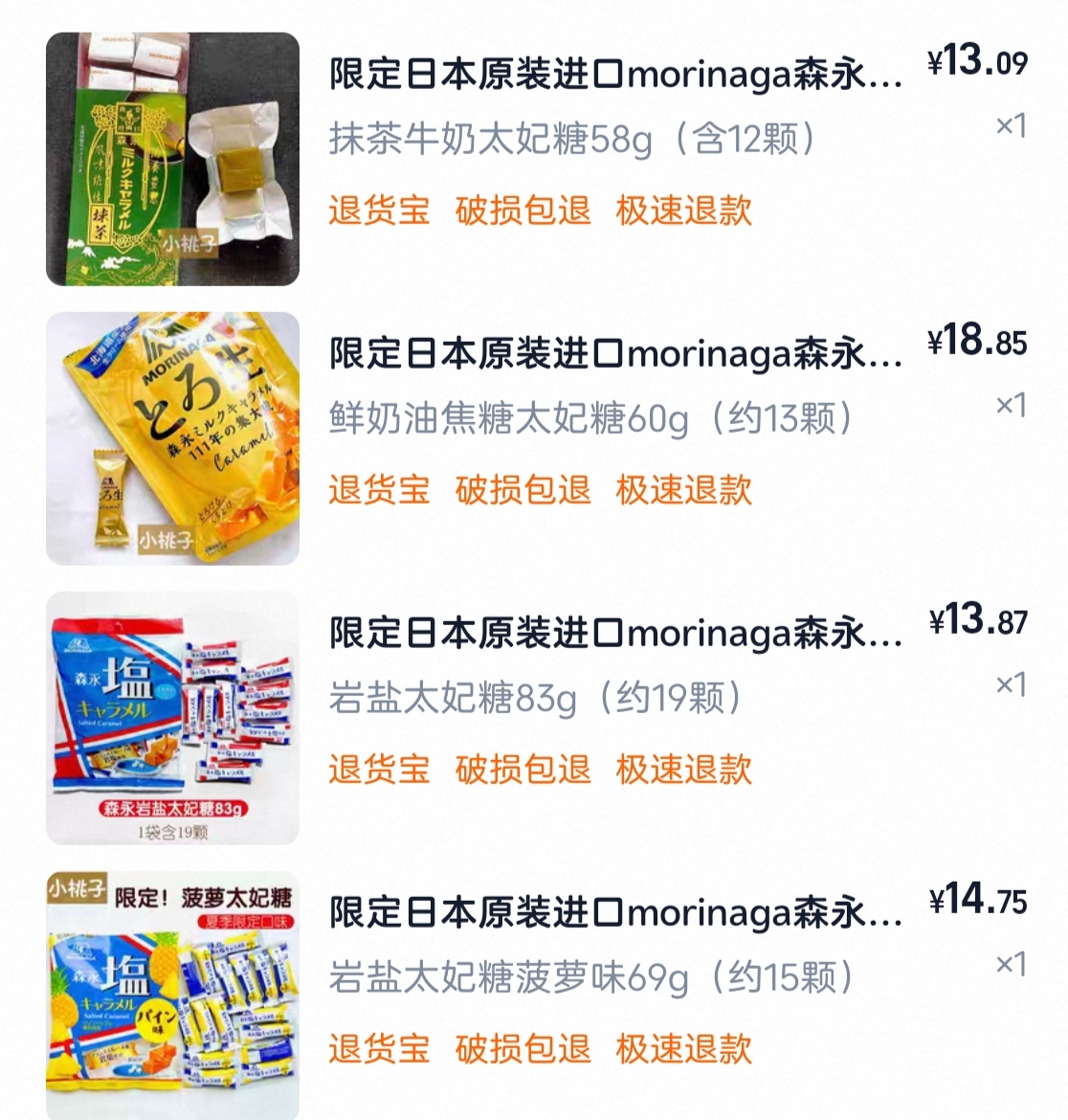View the cream caramel toffee 60g product
Viewport: 1068px width, 1120px height.
click(x=614, y=354)
